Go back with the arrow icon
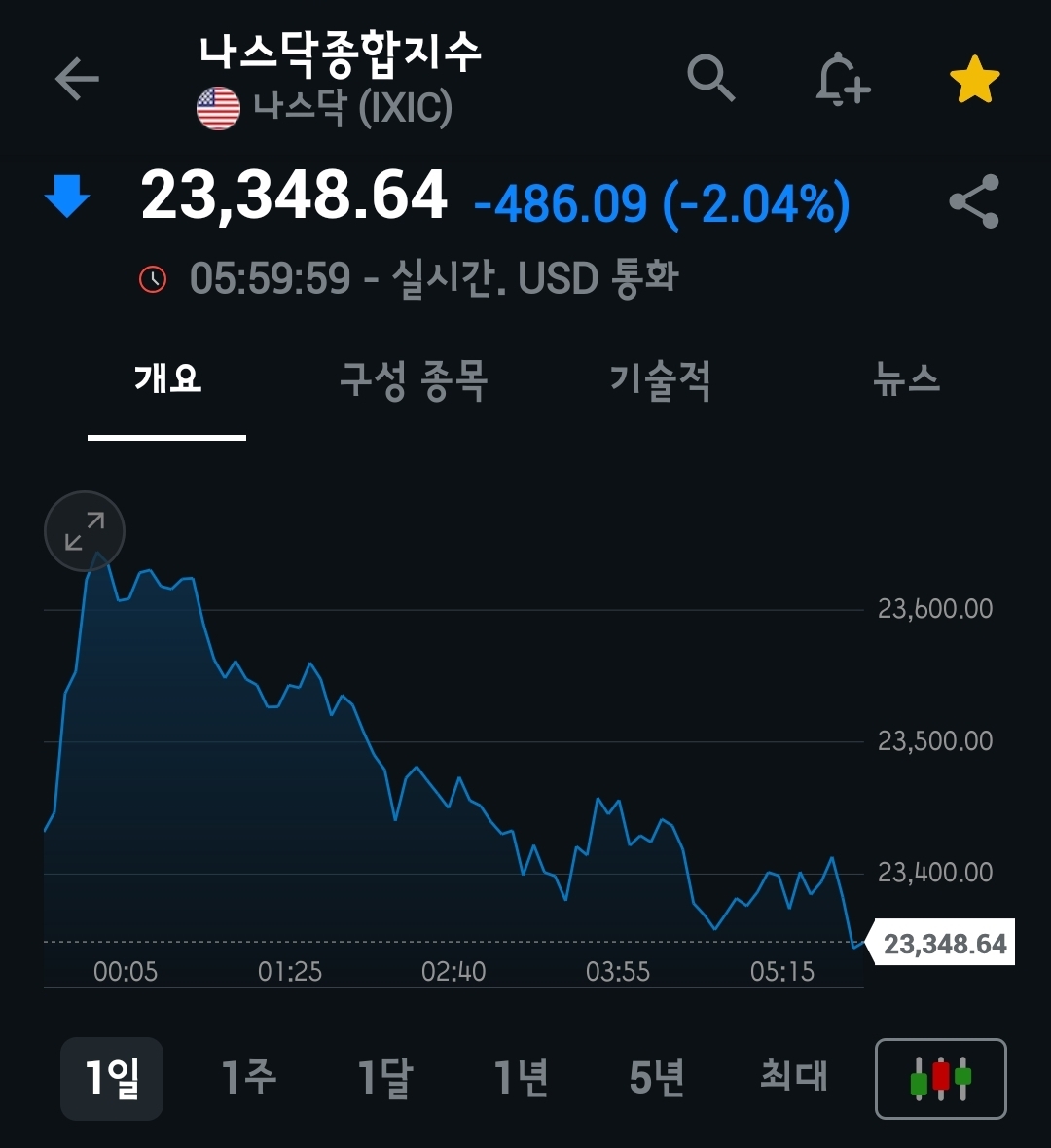 pyautogui.click(x=77, y=79)
